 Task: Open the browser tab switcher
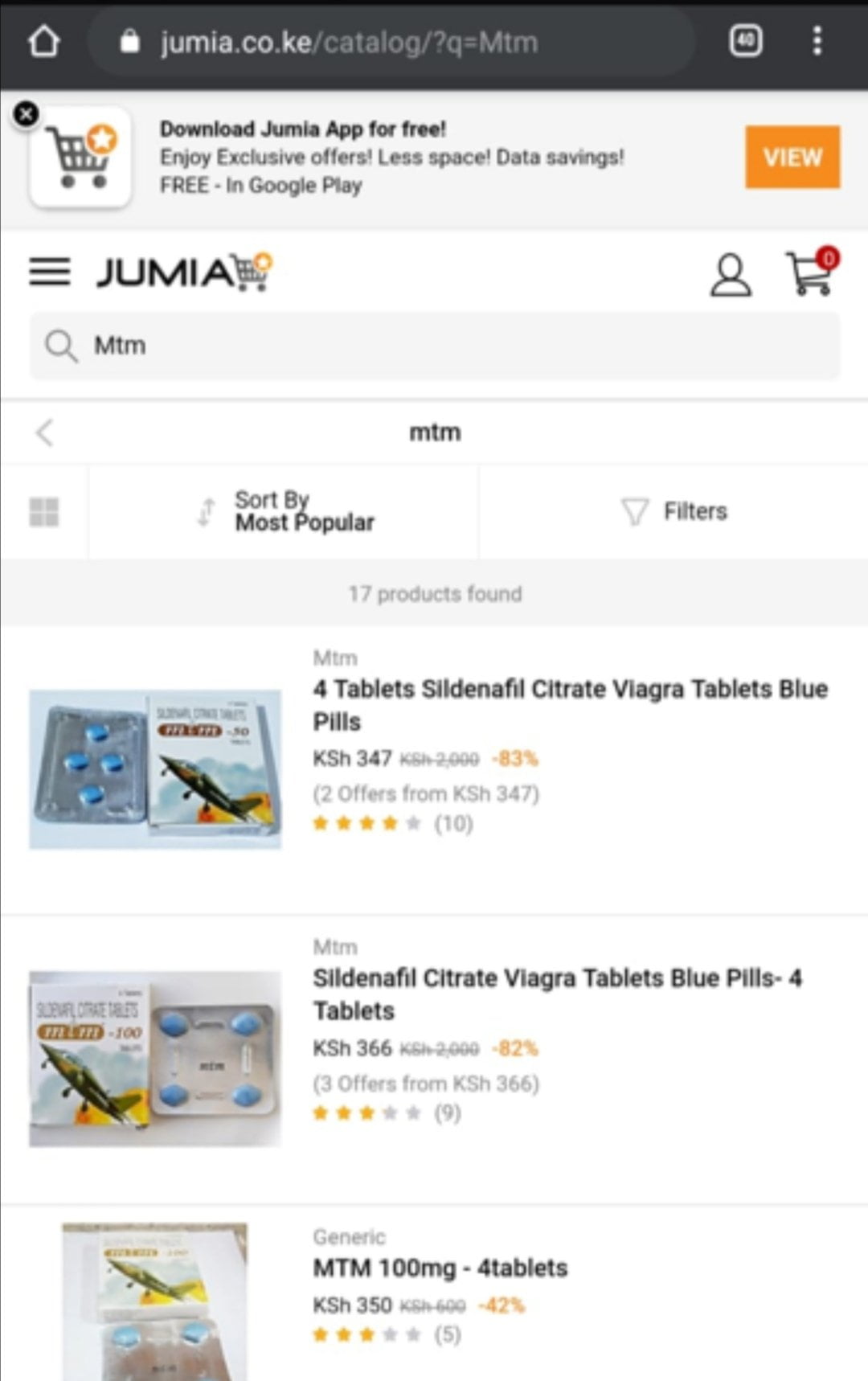[745, 40]
